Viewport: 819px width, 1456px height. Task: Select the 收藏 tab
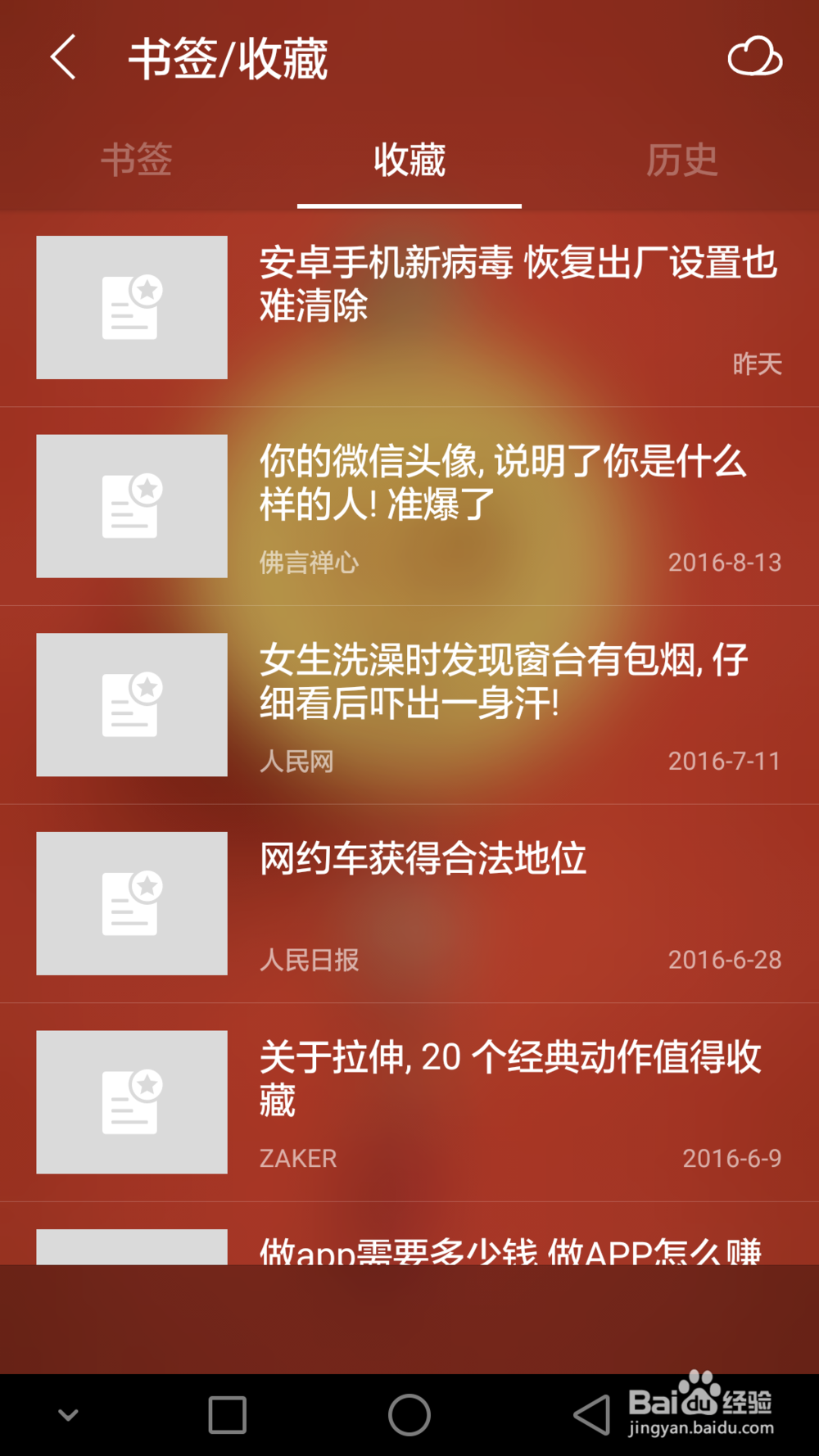(409, 160)
